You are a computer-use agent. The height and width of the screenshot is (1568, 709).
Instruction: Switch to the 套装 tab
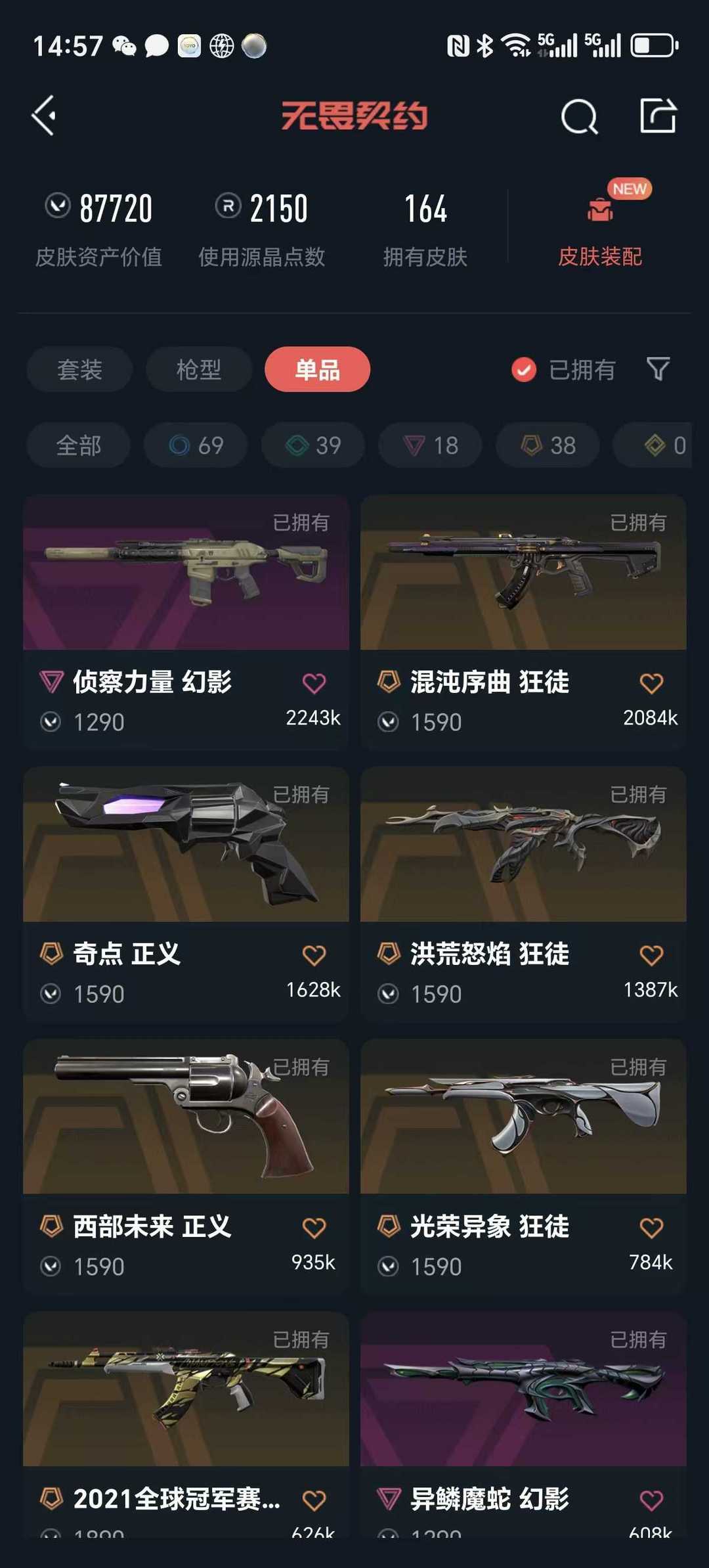(x=79, y=369)
